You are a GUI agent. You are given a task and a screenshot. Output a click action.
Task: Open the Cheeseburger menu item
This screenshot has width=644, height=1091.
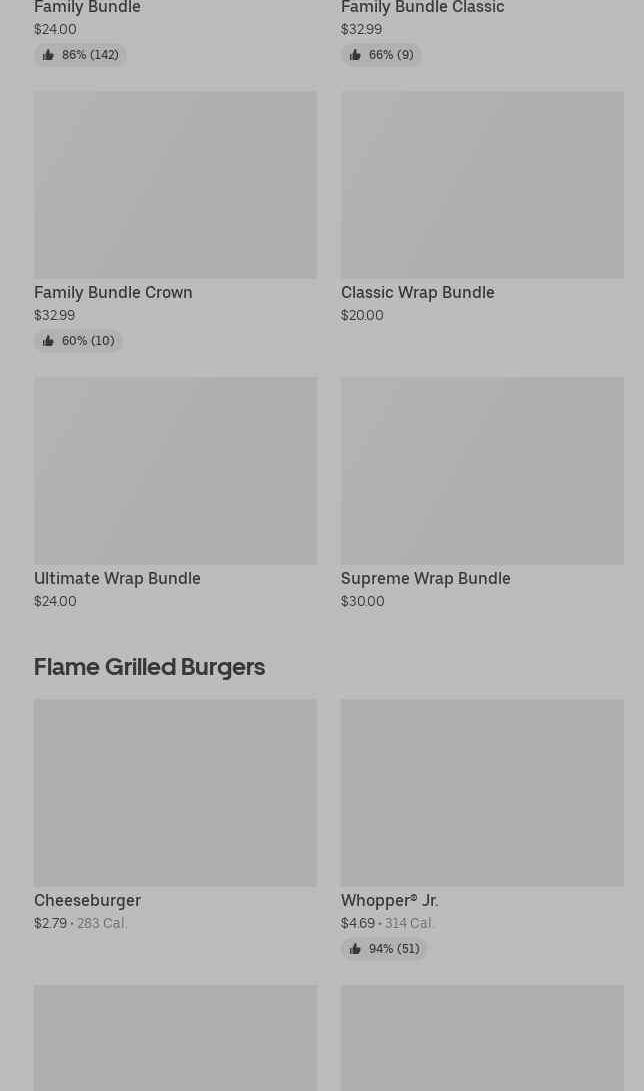[175, 815]
